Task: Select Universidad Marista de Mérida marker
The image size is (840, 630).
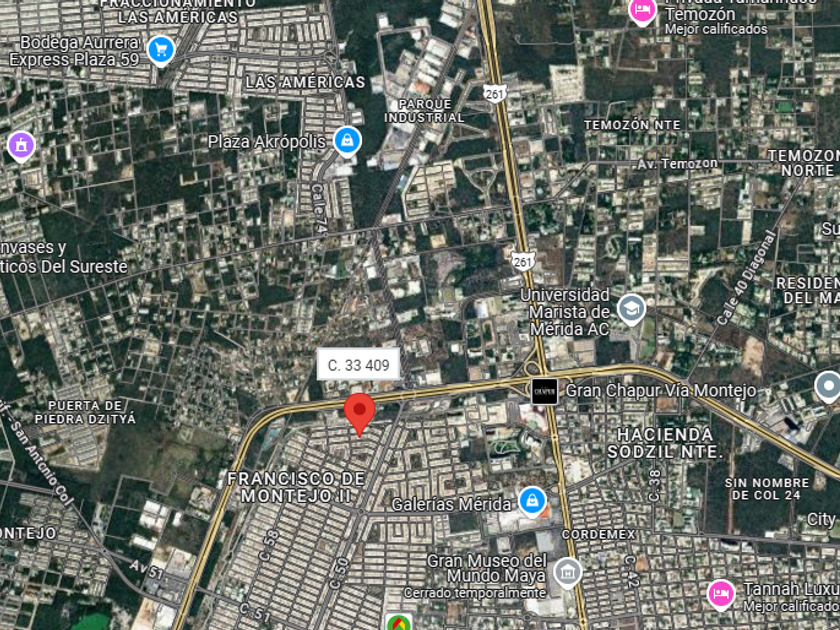Action: pyautogui.click(x=631, y=309)
